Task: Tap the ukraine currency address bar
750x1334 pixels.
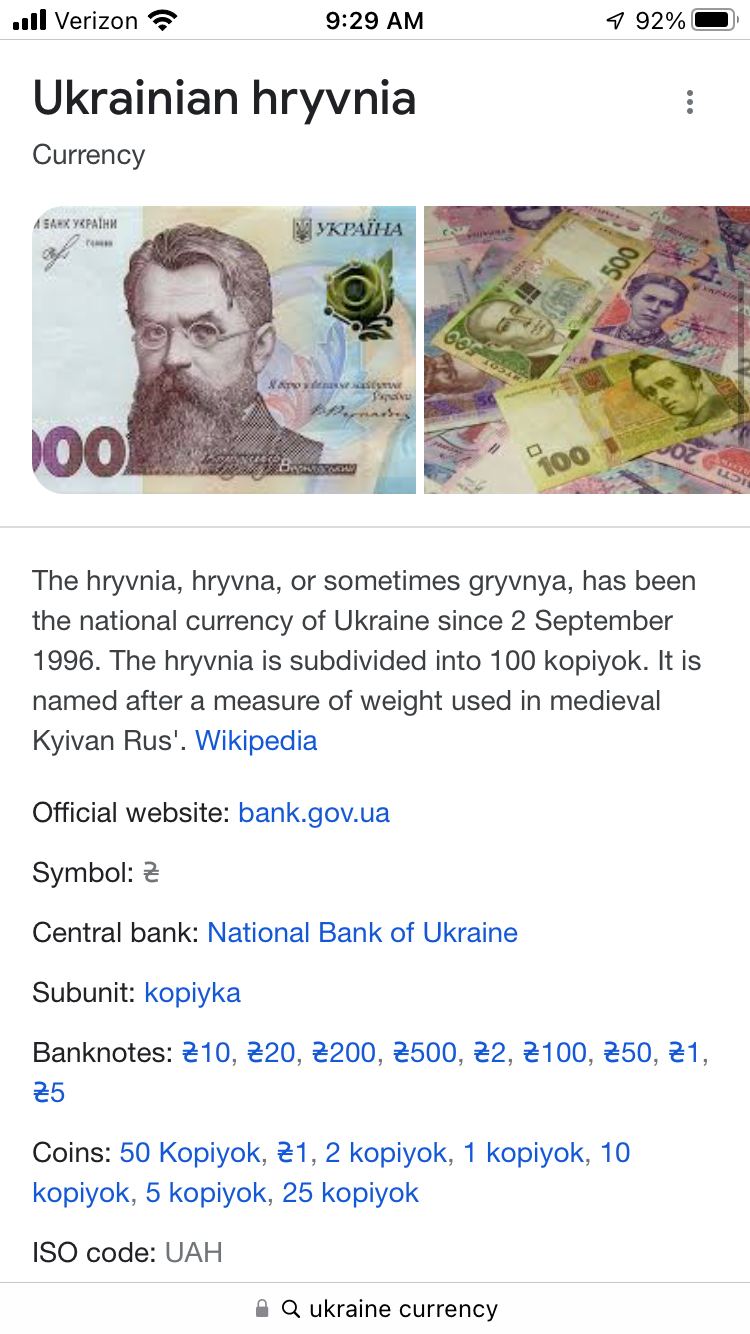Action: [390, 1309]
